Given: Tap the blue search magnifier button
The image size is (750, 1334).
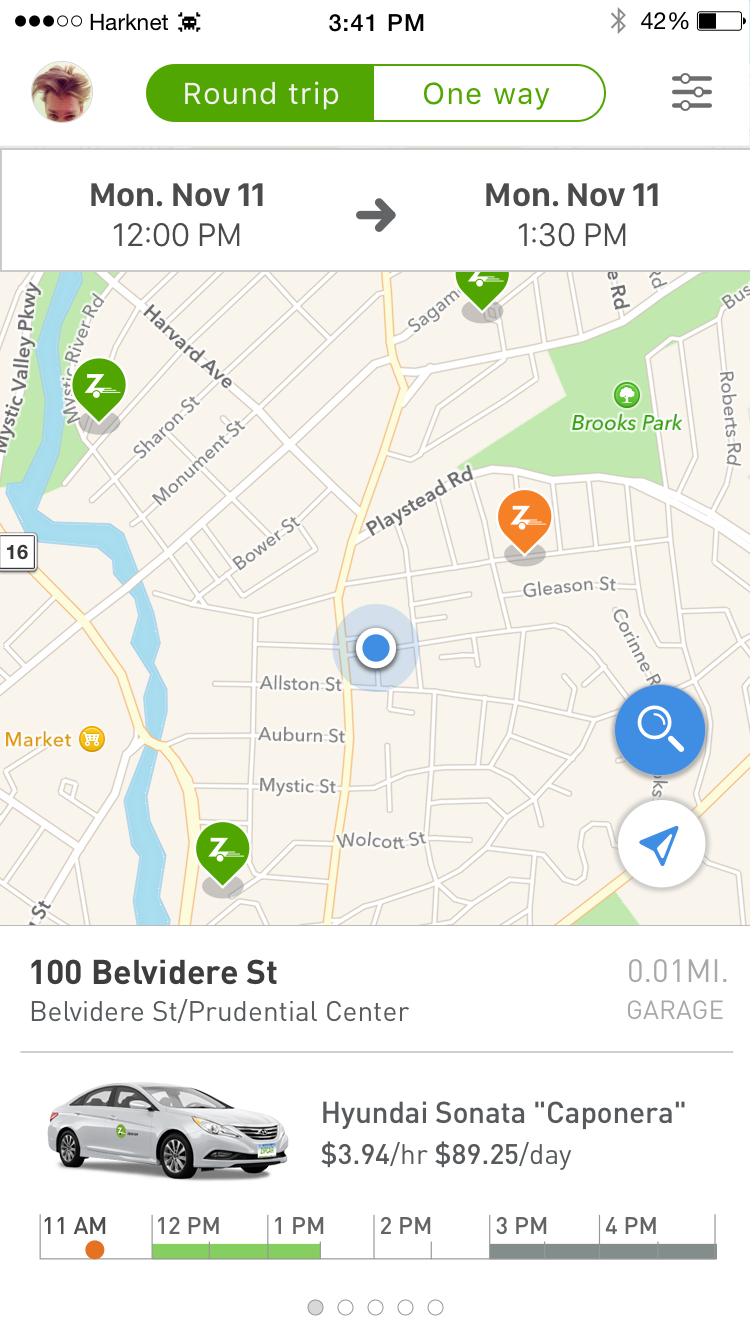Looking at the screenshot, I should pos(659,729).
